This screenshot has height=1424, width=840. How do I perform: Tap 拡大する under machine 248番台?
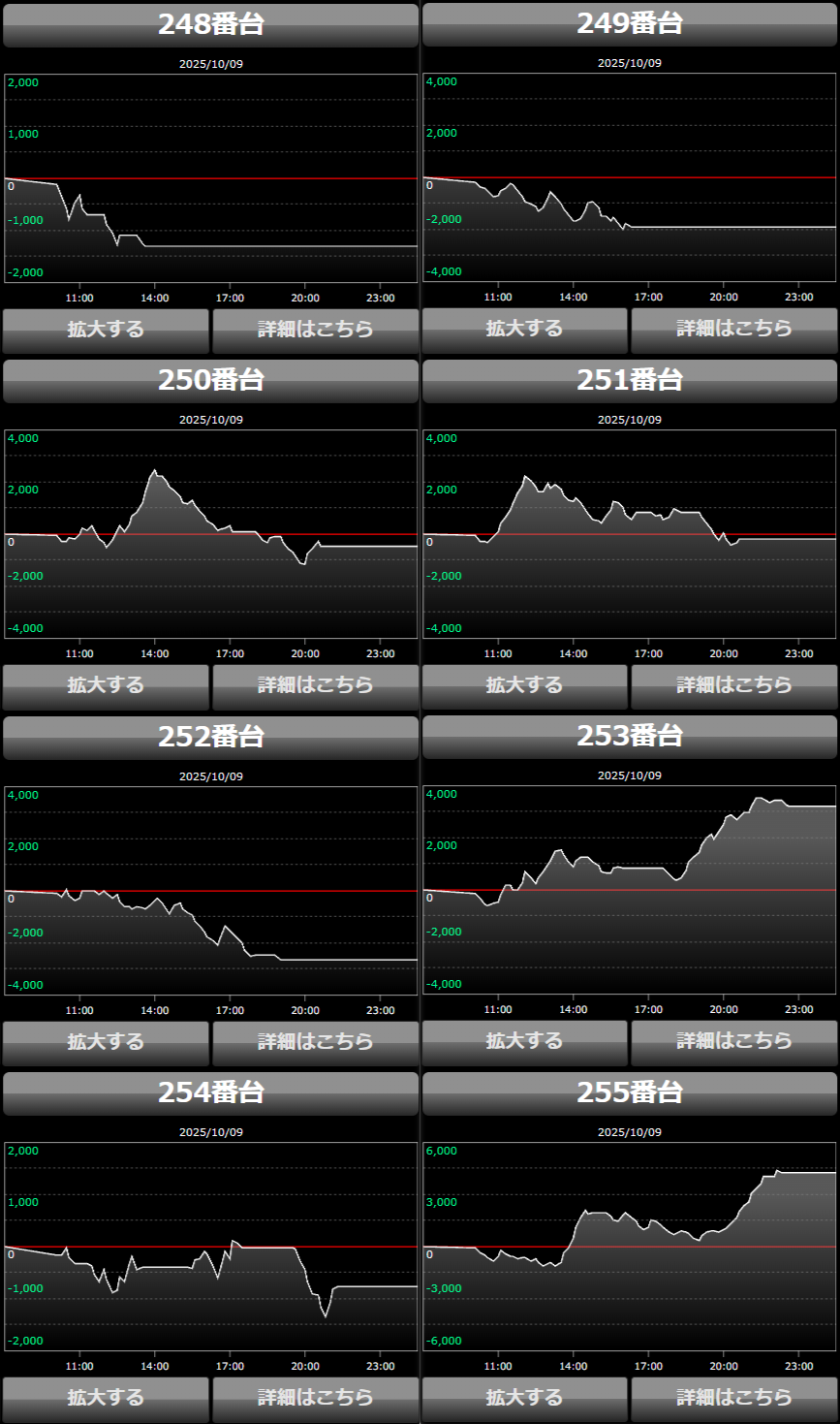tap(106, 330)
